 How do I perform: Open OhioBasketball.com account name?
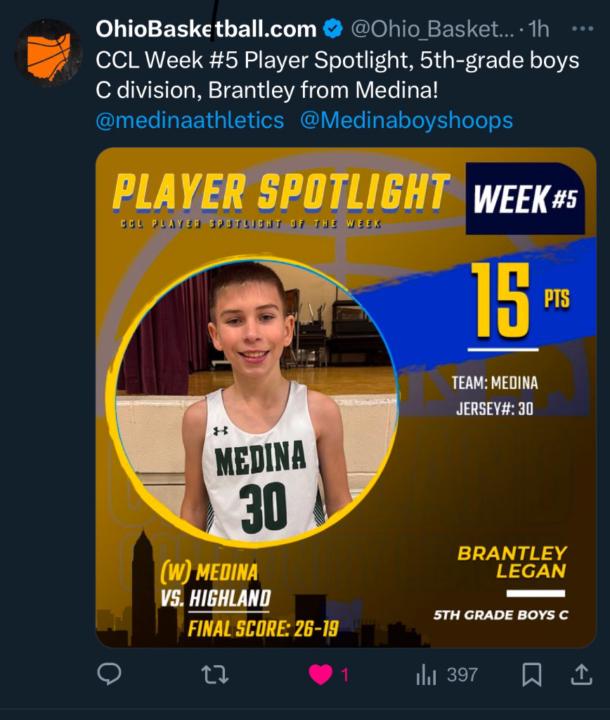[x=206, y=30]
